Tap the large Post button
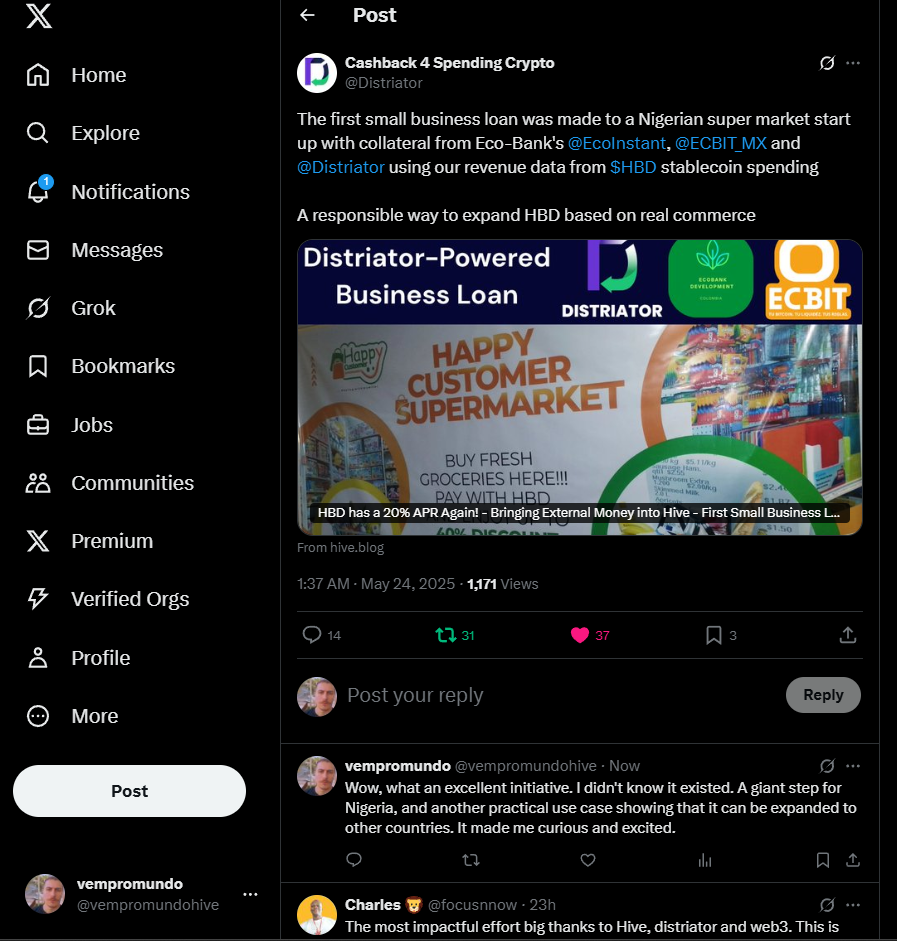This screenshot has height=941, width=897. pos(129,791)
